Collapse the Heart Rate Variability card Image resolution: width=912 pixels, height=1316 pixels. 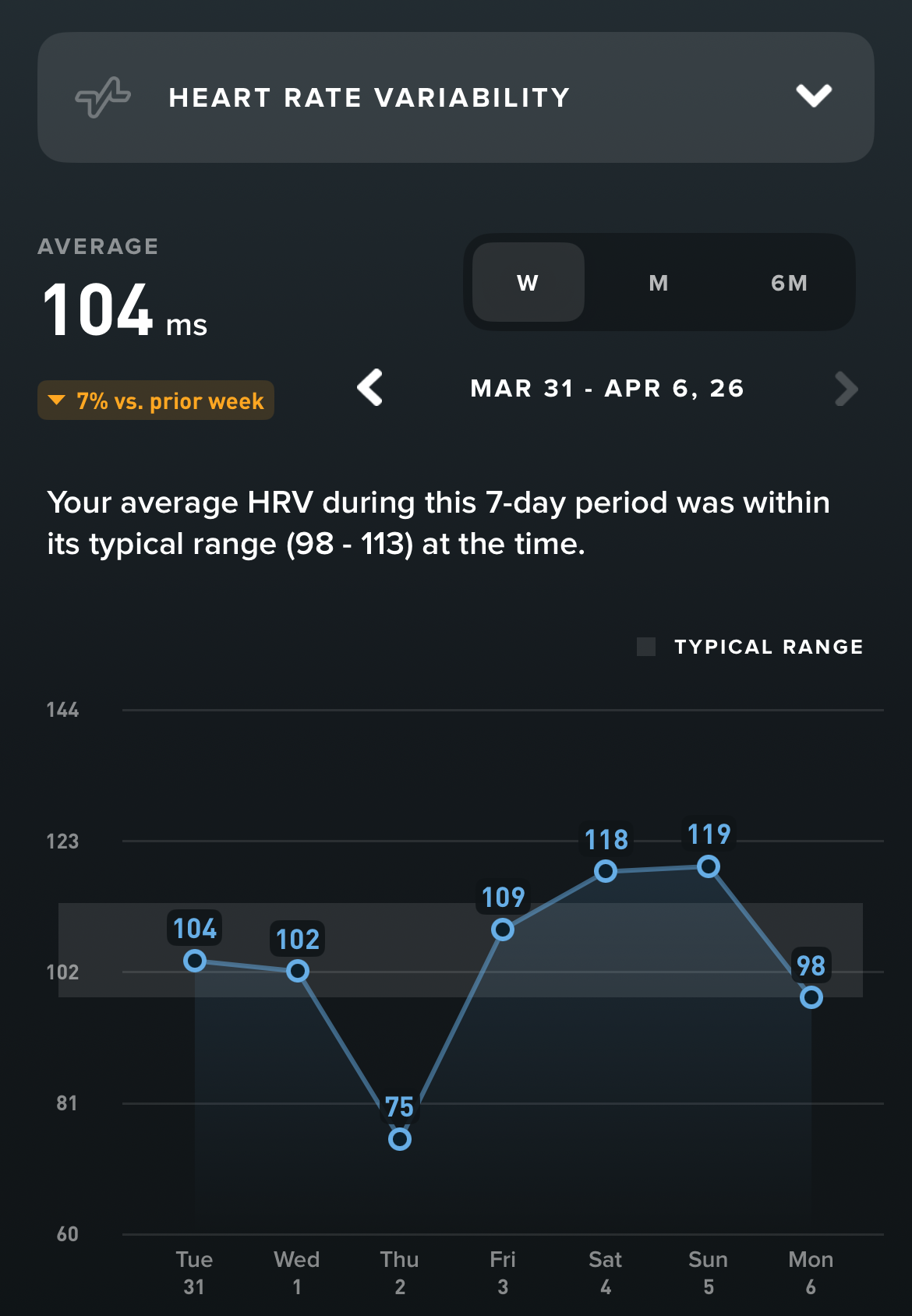point(815,97)
